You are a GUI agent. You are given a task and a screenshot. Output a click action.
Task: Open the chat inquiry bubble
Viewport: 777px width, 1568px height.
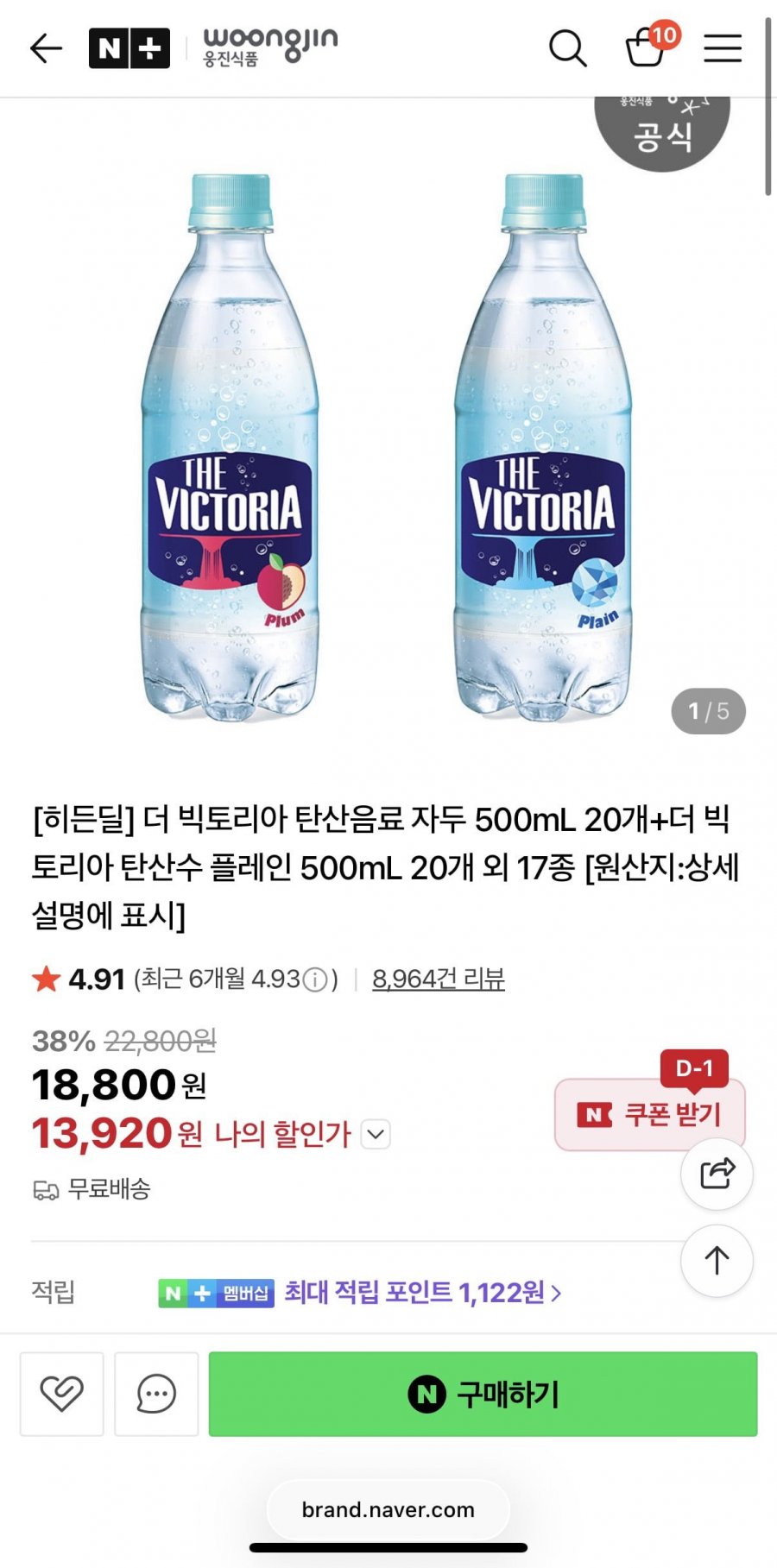[x=156, y=1394]
